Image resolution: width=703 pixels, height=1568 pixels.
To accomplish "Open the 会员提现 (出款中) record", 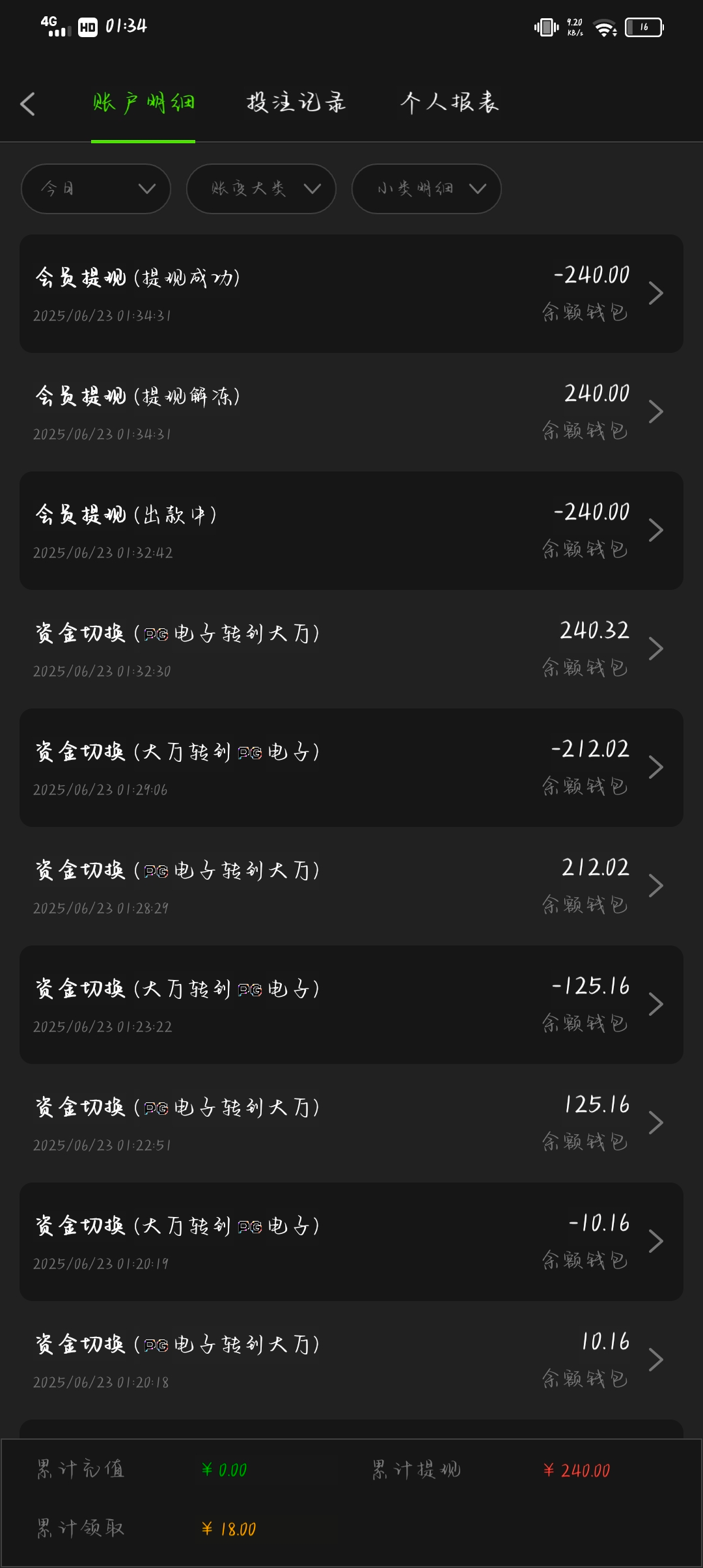I will click(351, 531).
